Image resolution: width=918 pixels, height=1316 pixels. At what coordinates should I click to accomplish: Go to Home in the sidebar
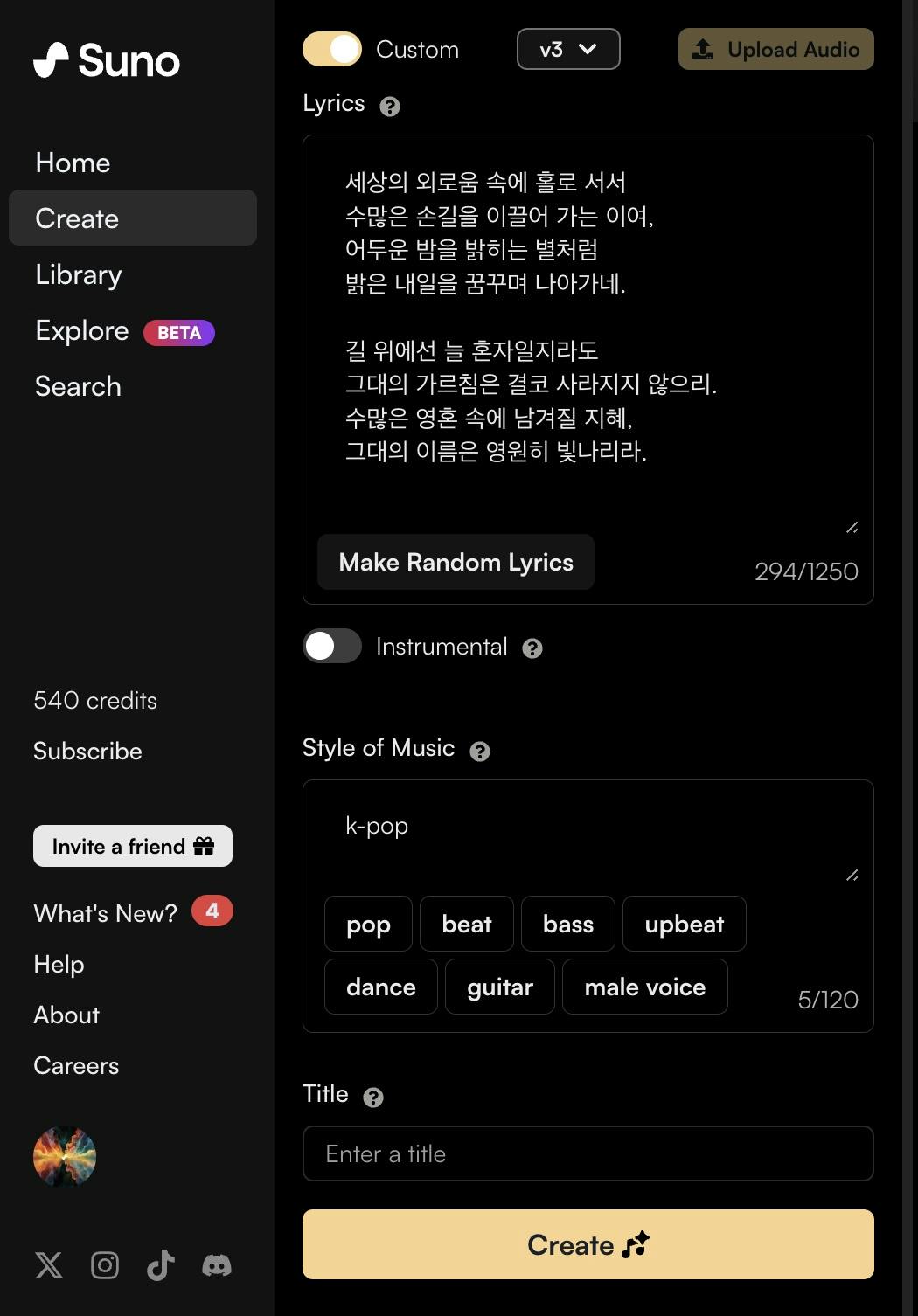click(x=73, y=163)
